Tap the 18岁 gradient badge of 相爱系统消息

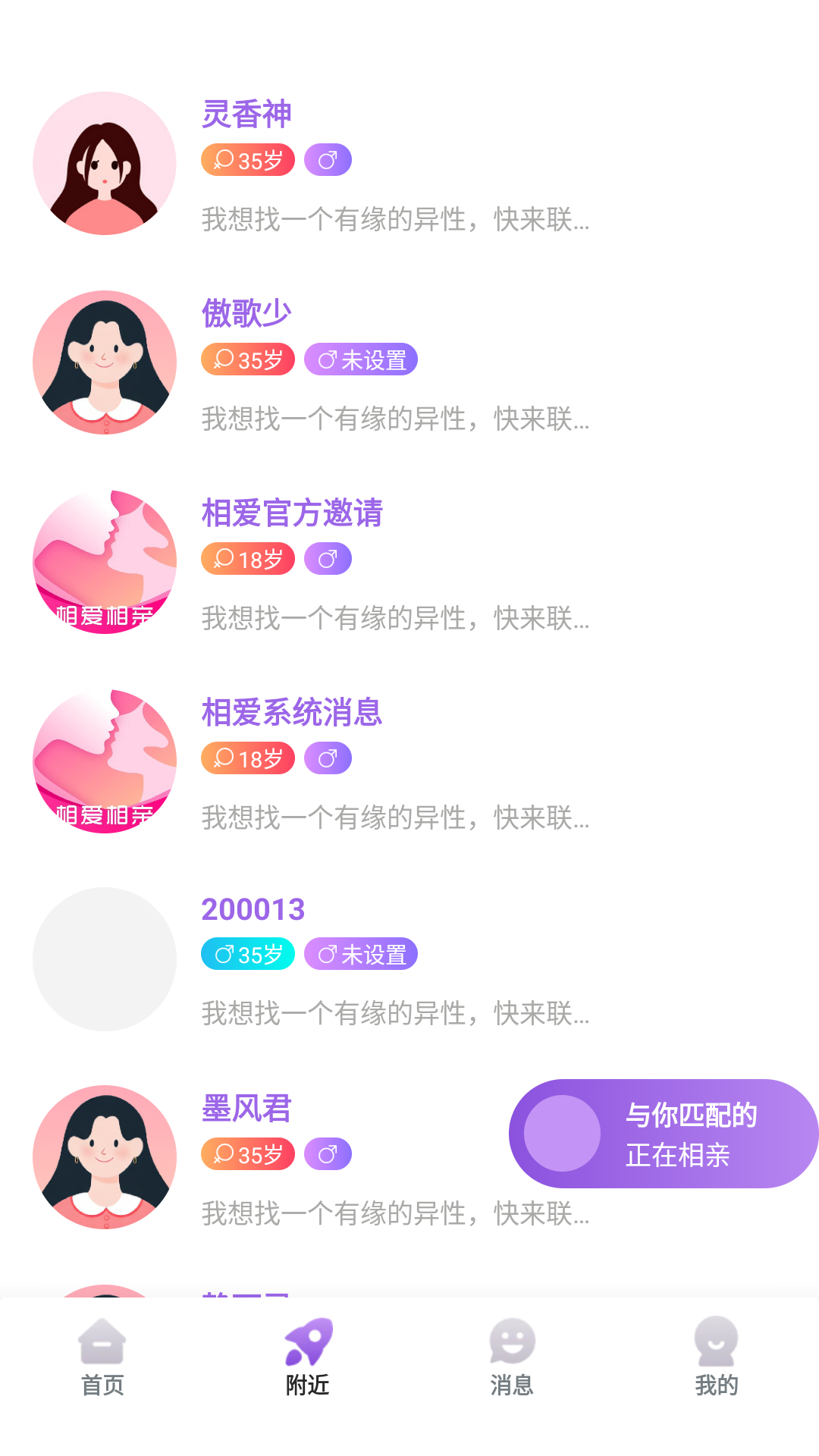[247, 758]
